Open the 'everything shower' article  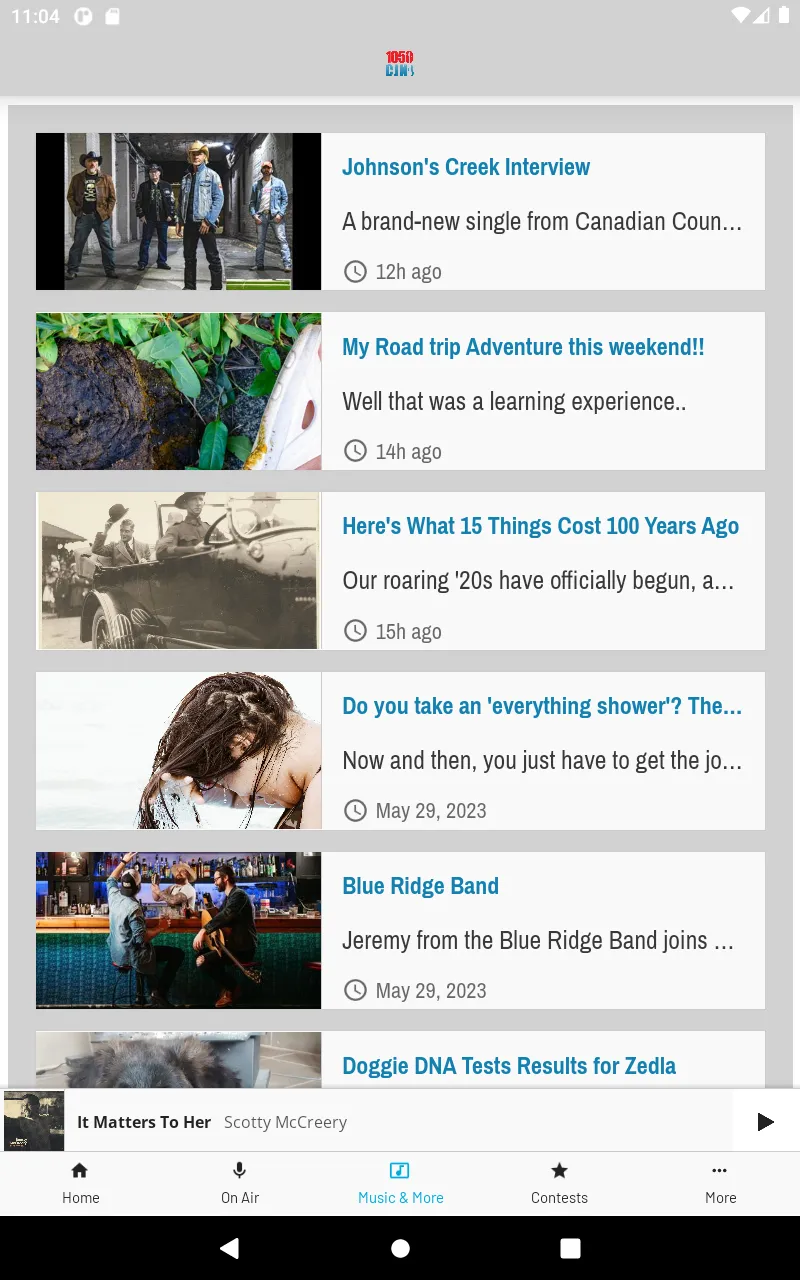(400, 751)
